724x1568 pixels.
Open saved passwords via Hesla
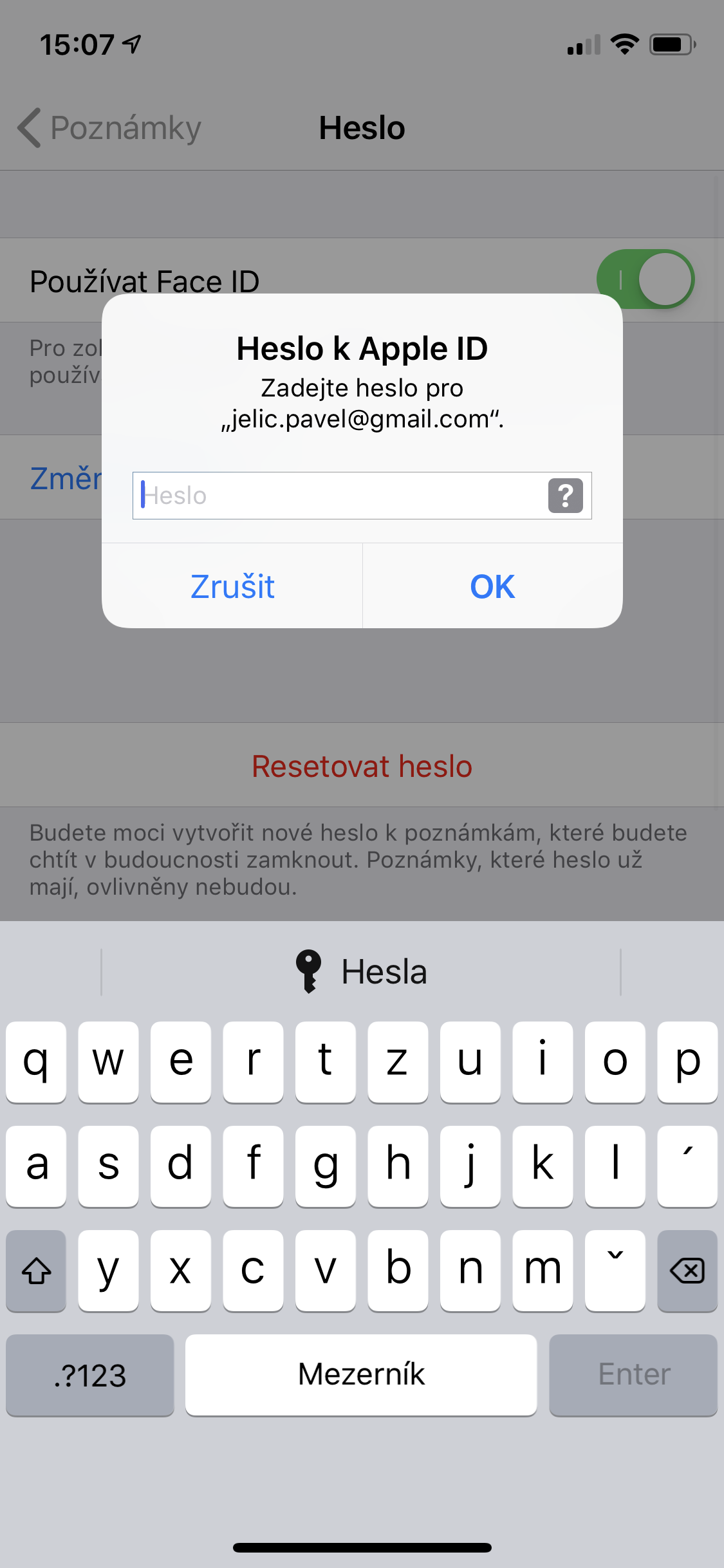click(362, 972)
